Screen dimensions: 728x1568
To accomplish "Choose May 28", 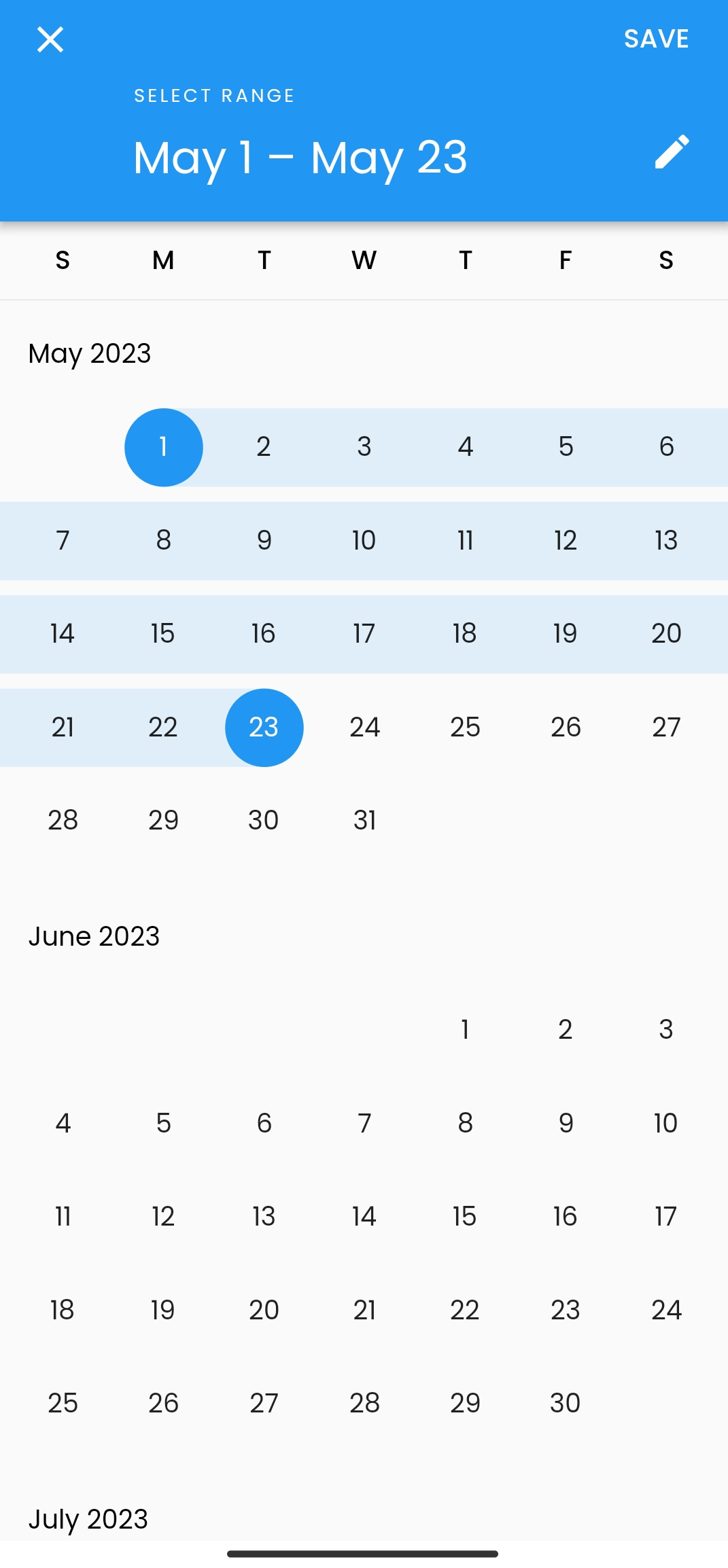I will pyautogui.click(x=63, y=821).
